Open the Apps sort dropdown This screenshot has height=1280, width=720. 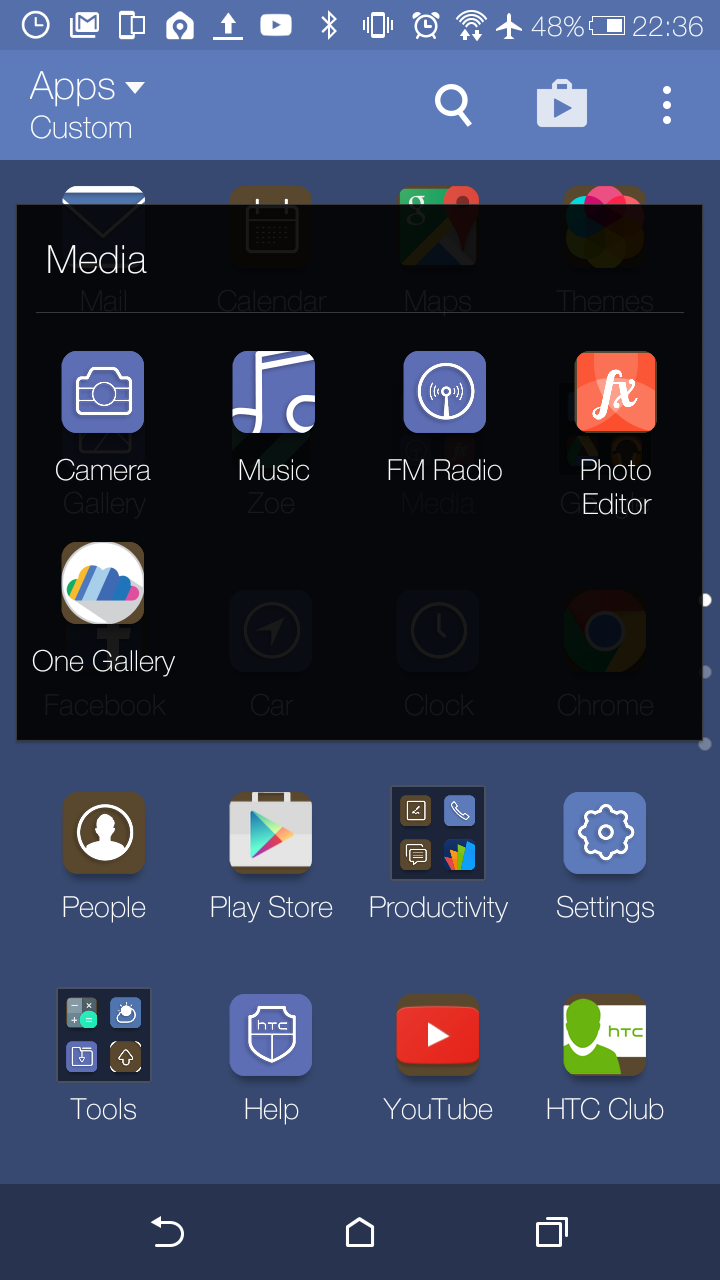(87, 104)
